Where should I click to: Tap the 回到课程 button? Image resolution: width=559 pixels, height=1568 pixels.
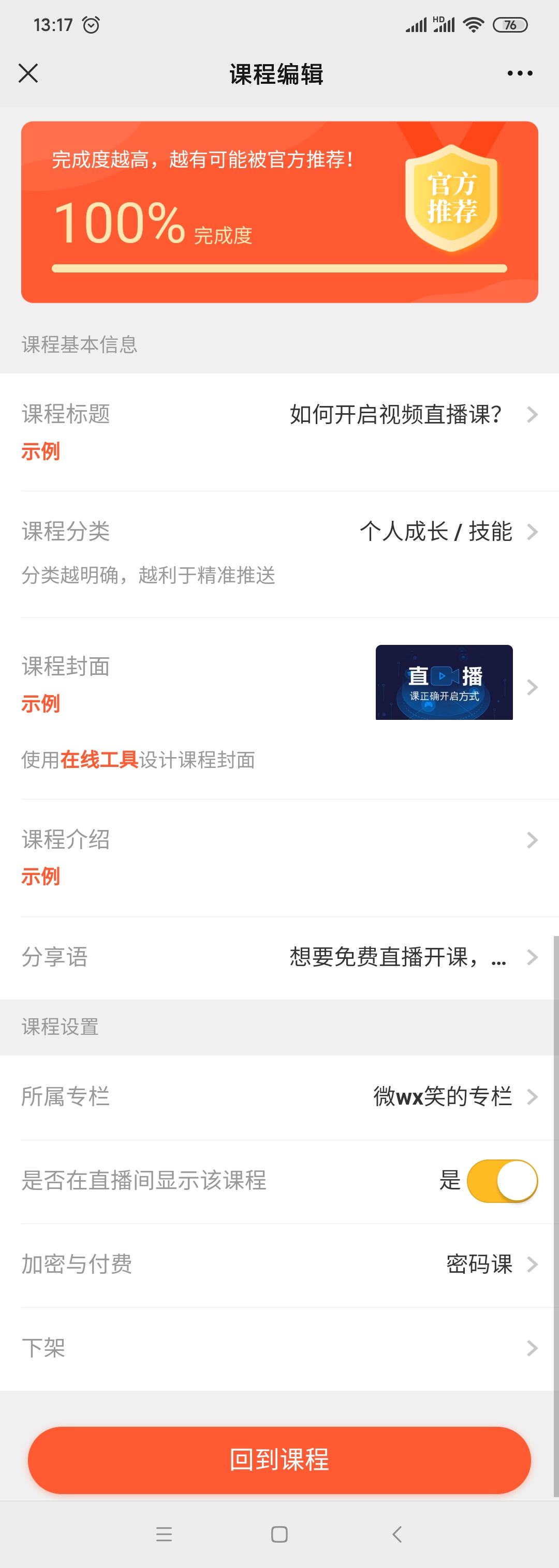coord(279,1460)
